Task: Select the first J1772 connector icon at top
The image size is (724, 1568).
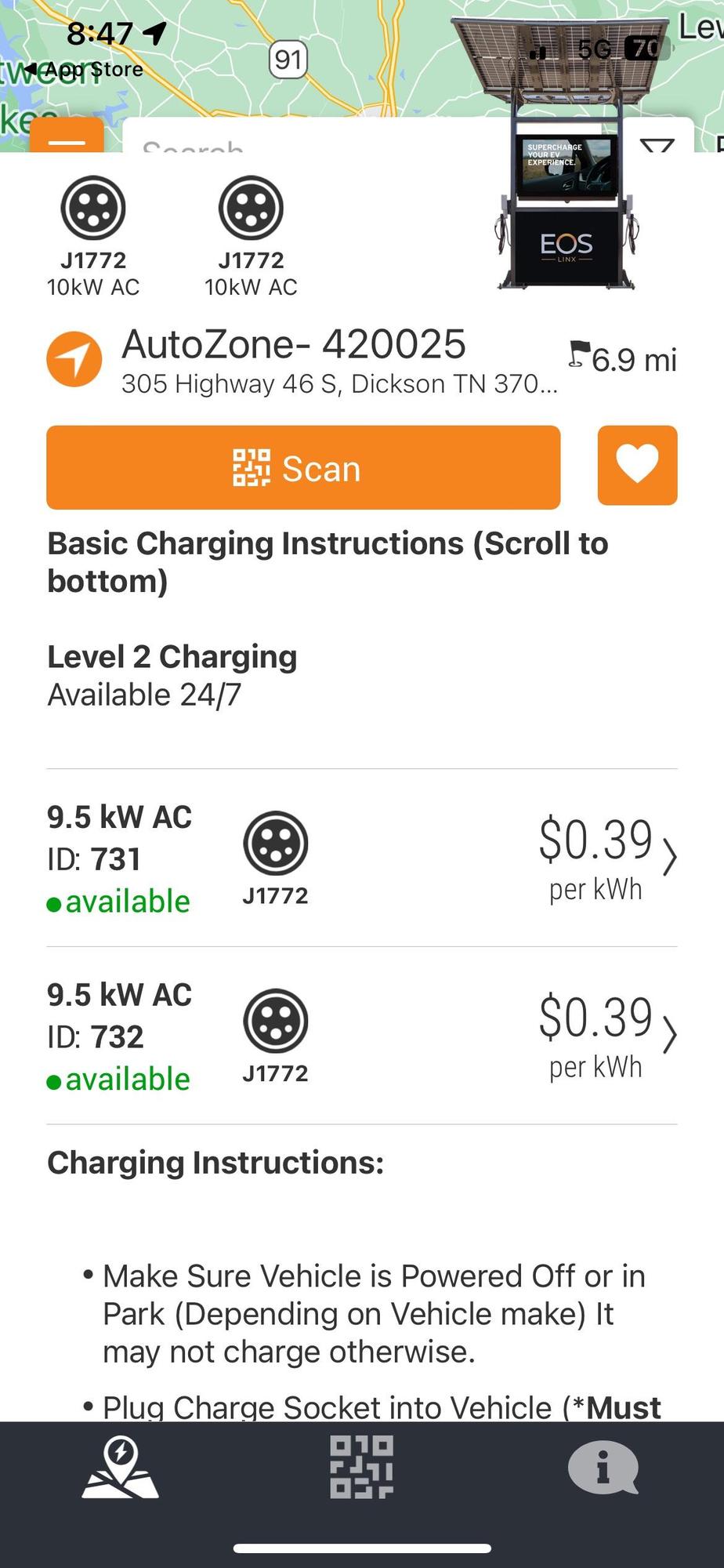Action: click(x=92, y=209)
